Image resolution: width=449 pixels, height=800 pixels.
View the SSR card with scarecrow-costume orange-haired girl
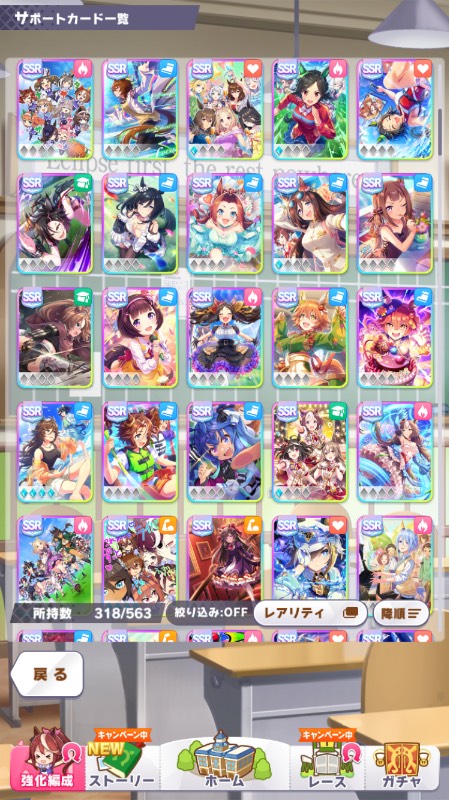click(310, 338)
